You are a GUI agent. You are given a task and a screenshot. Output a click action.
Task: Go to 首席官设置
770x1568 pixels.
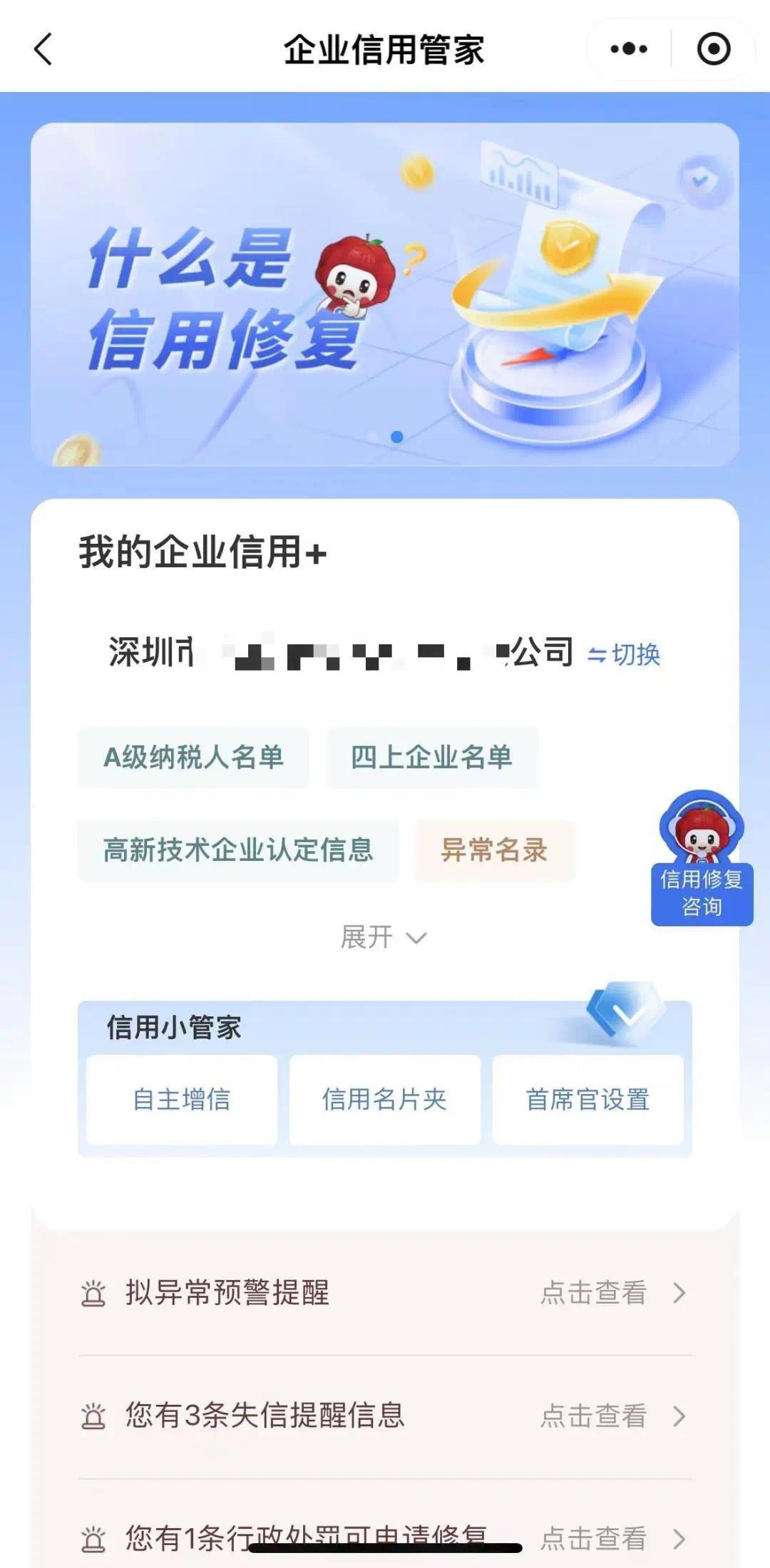pos(587,1100)
